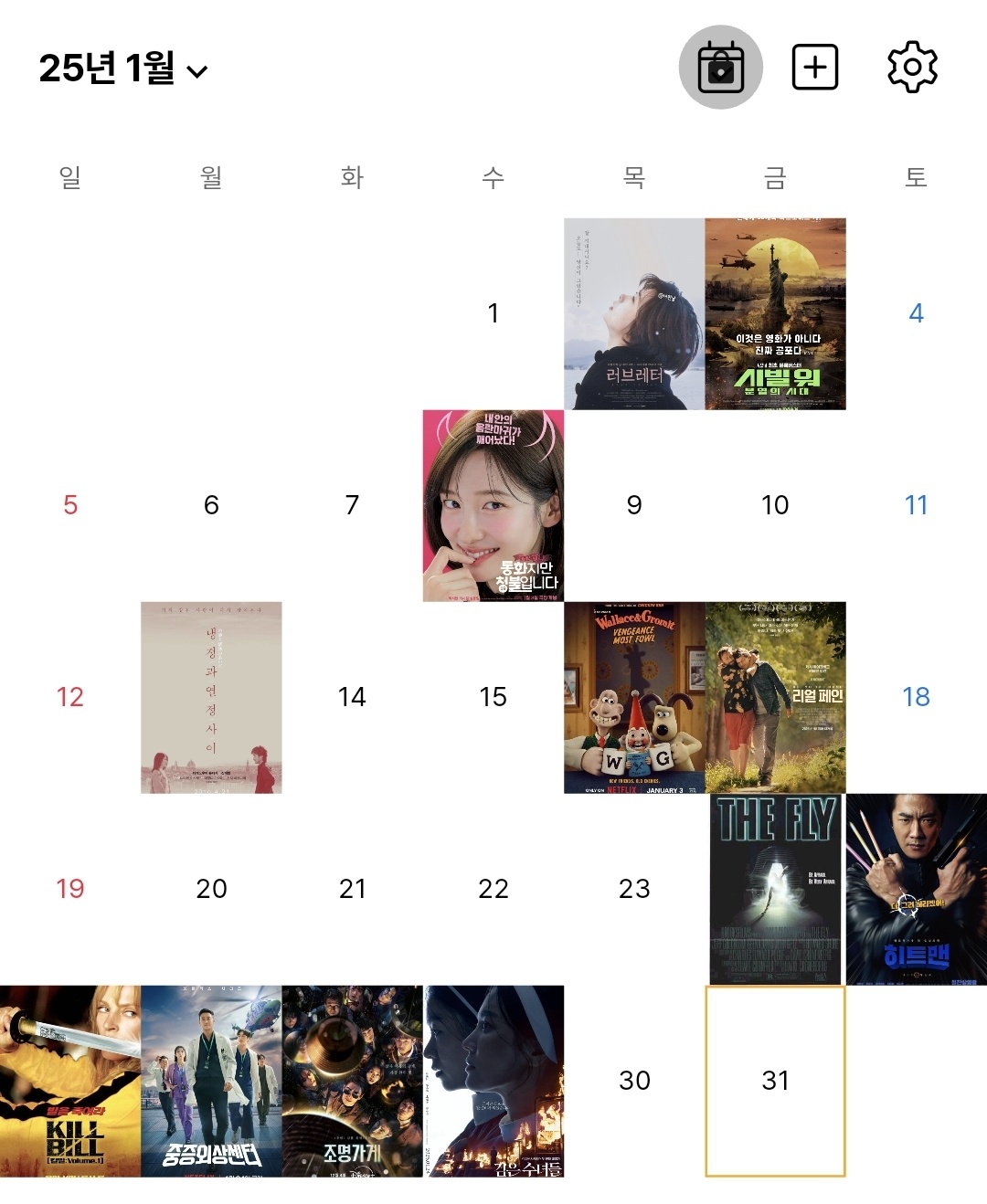Select date 30 on the calendar

pos(634,1081)
